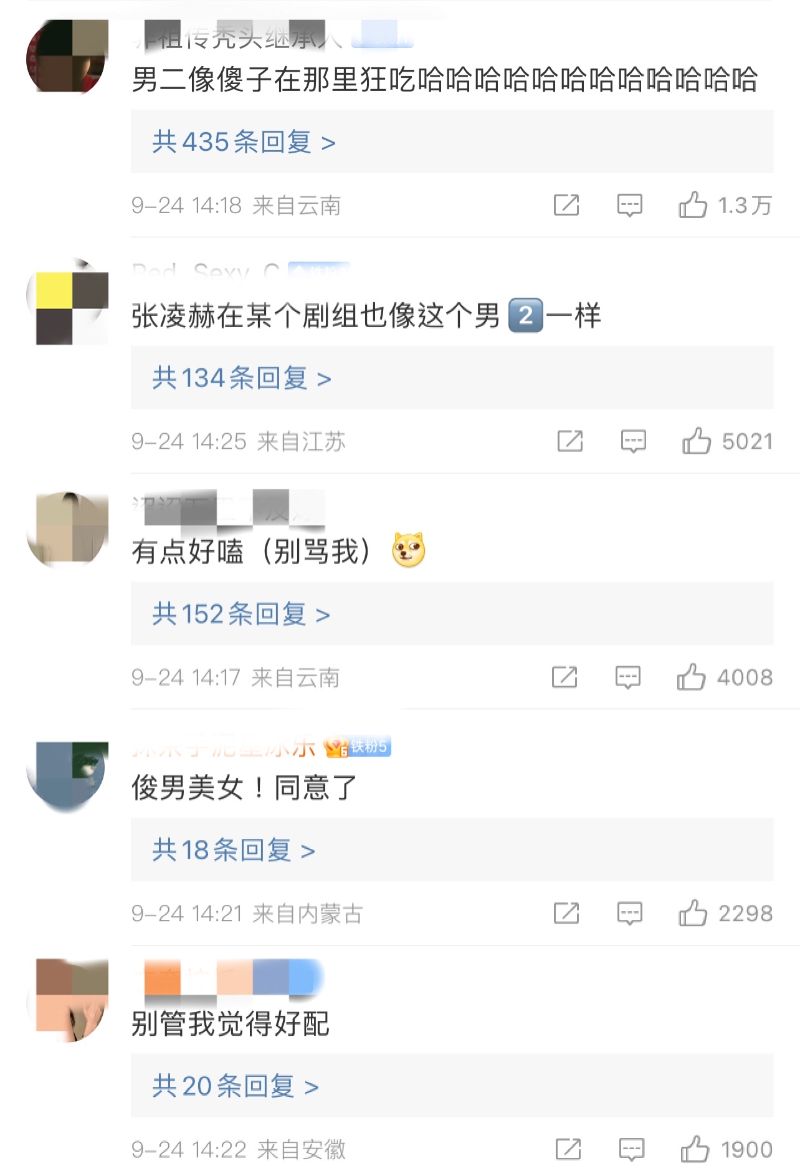Reply to 别管我觉得好配
The width and height of the screenshot is (800, 1176).
pos(632,1150)
